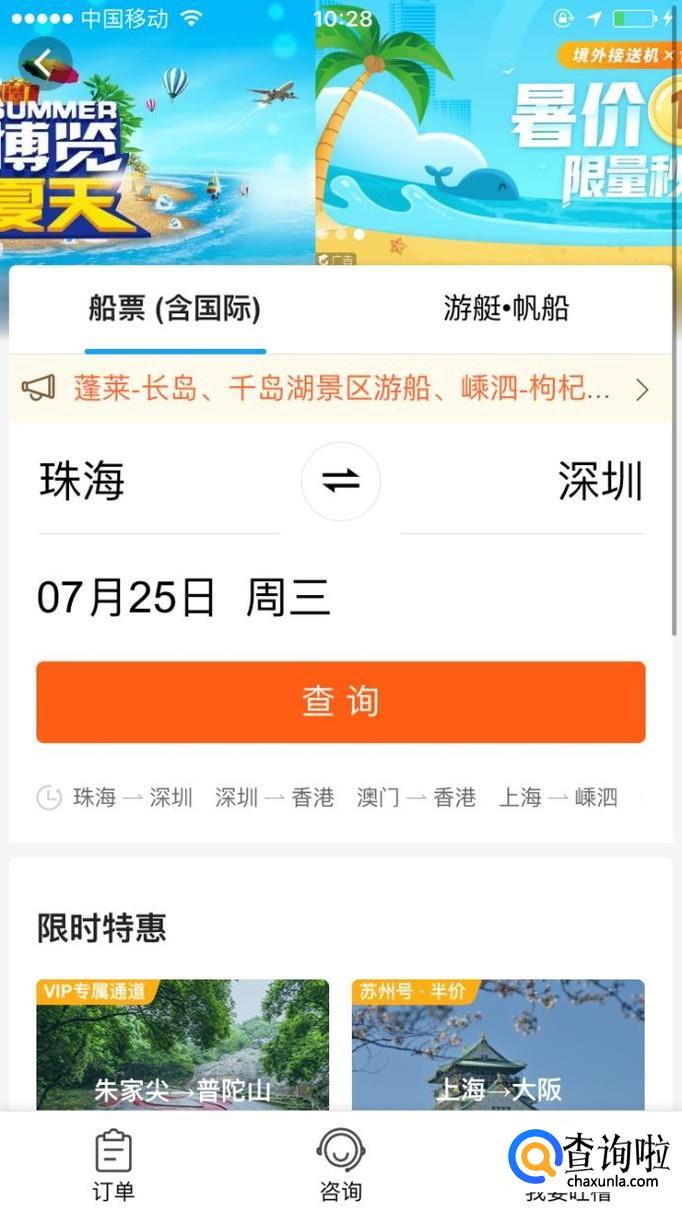Choose recent route 上海→嵊泗
The width and height of the screenshot is (682, 1212).
point(558,798)
